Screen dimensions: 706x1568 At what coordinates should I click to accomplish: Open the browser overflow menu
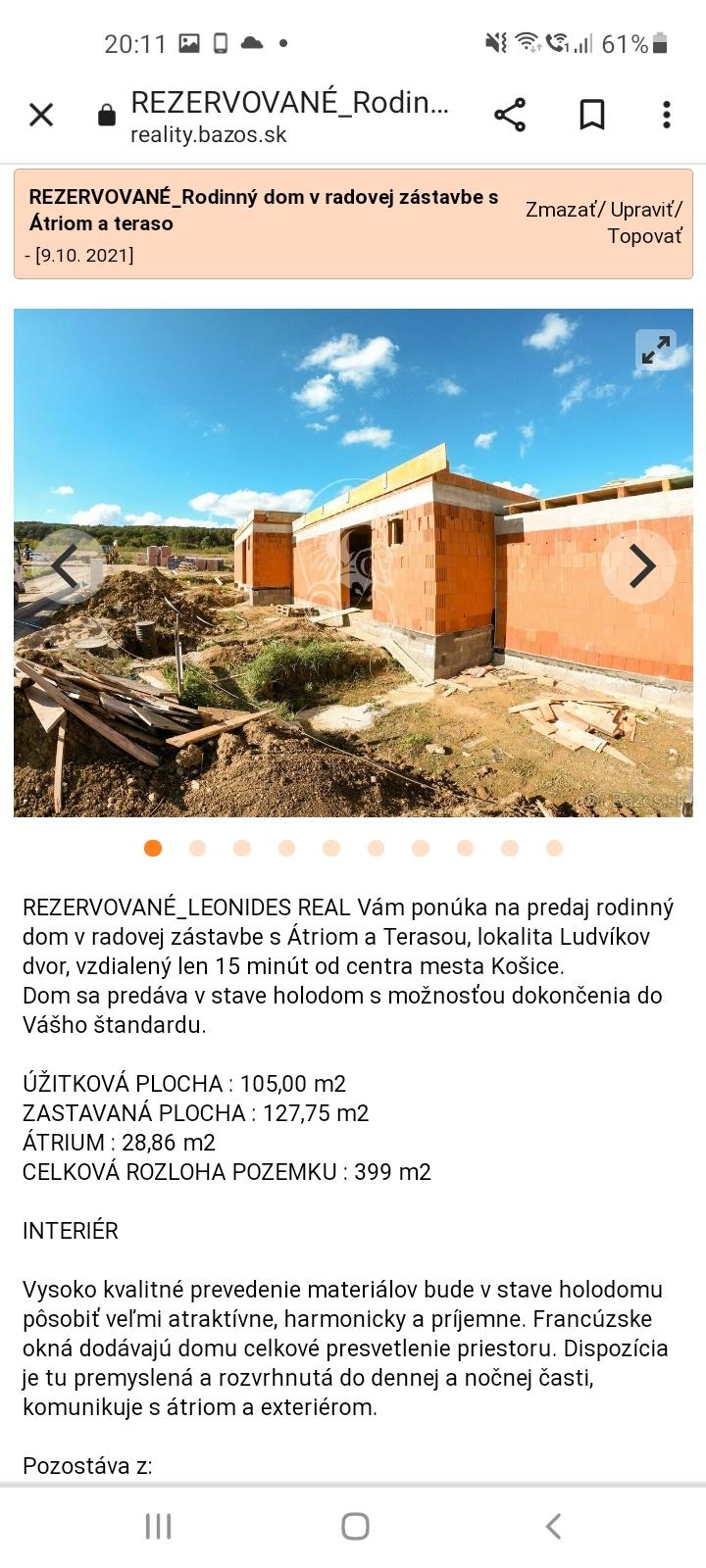coord(667,115)
